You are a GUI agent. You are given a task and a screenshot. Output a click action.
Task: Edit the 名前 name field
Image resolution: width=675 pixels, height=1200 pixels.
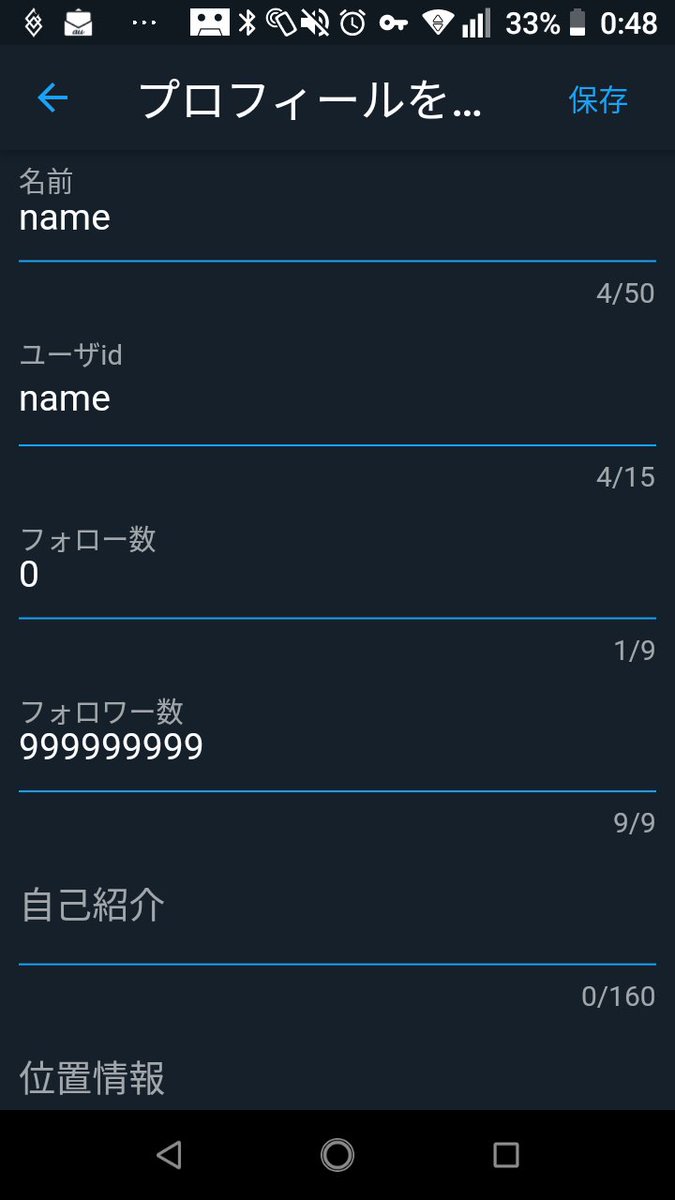point(336,219)
